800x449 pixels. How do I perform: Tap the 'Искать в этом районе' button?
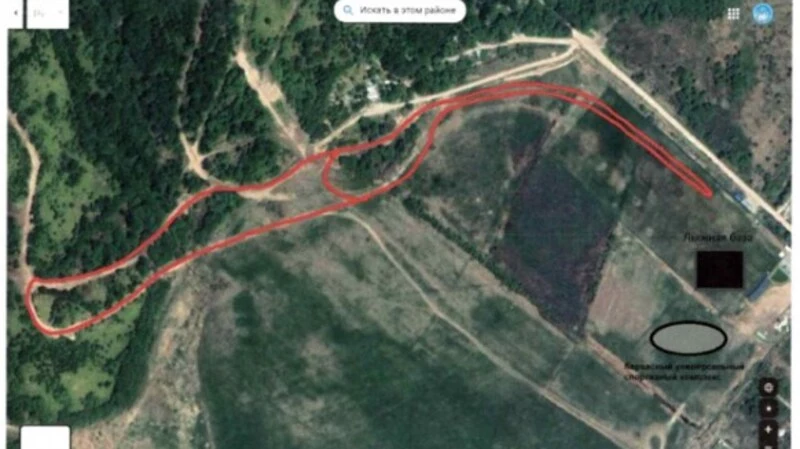pos(400,11)
